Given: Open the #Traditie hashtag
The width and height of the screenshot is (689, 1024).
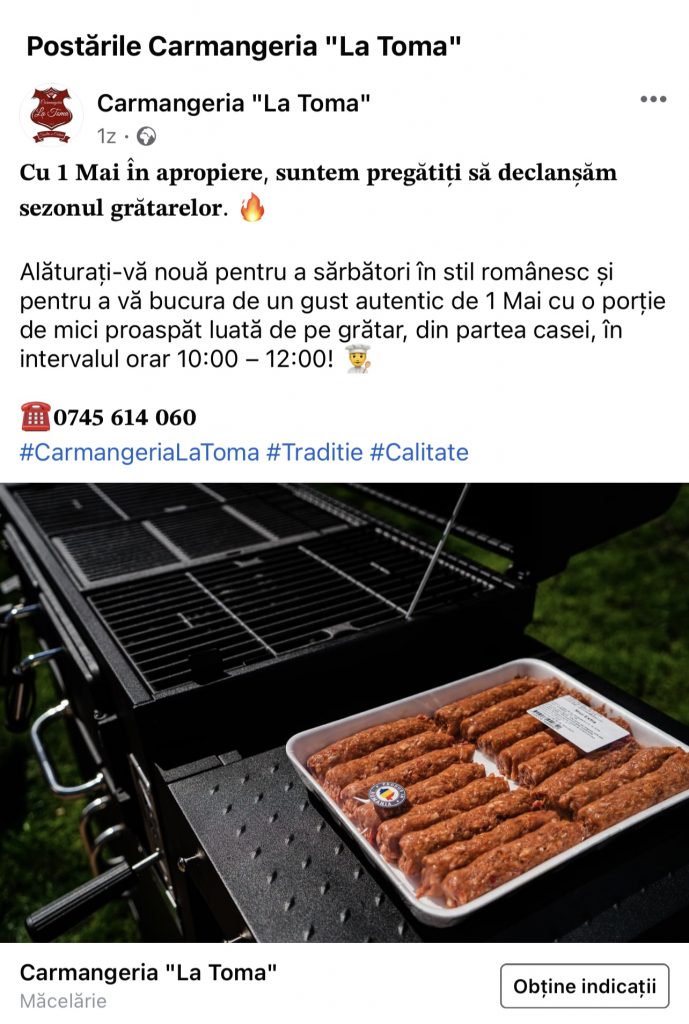Looking at the screenshot, I should [x=313, y=452].
